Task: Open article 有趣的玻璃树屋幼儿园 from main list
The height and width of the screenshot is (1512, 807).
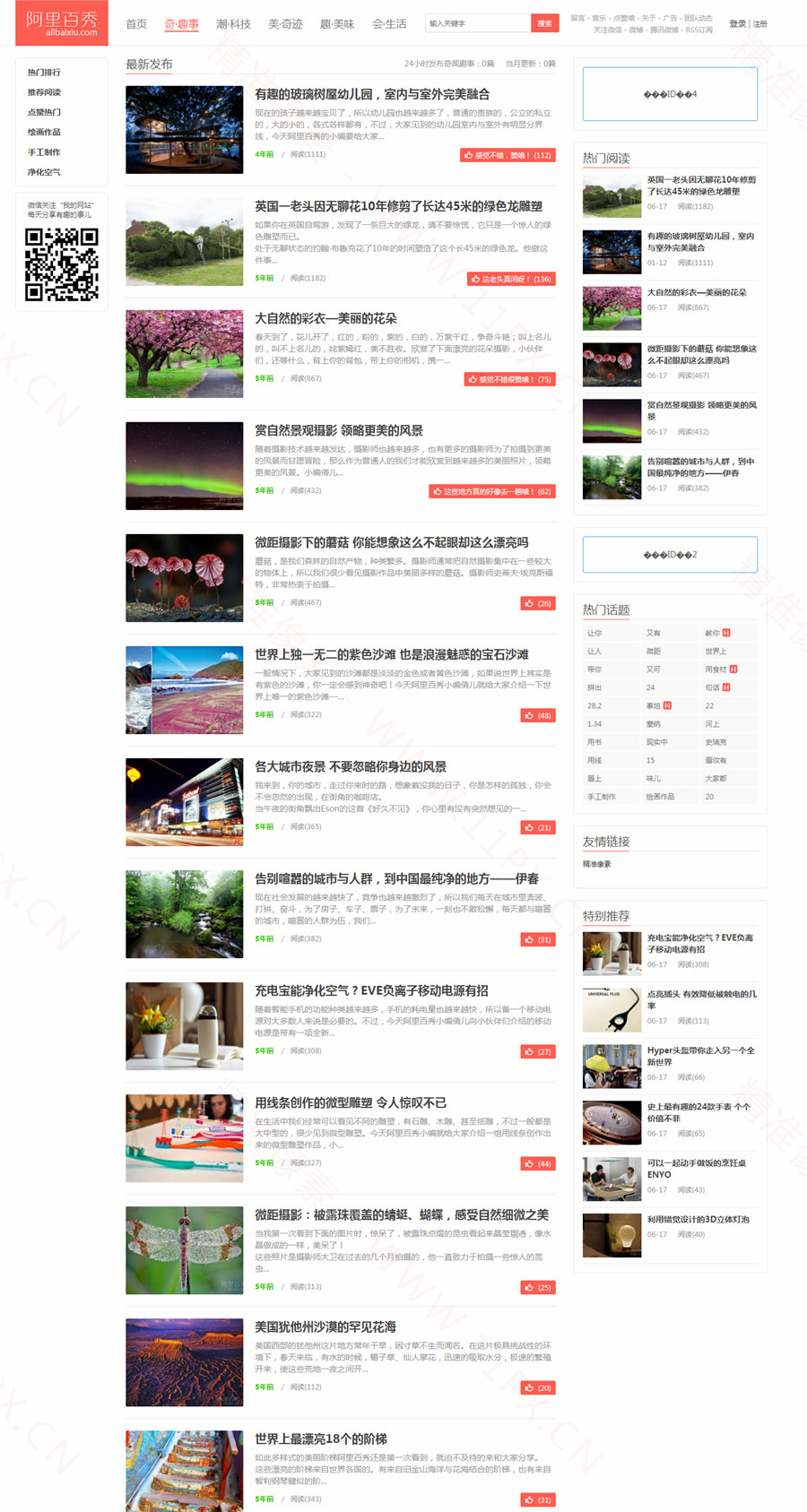Action: [371, 94]
